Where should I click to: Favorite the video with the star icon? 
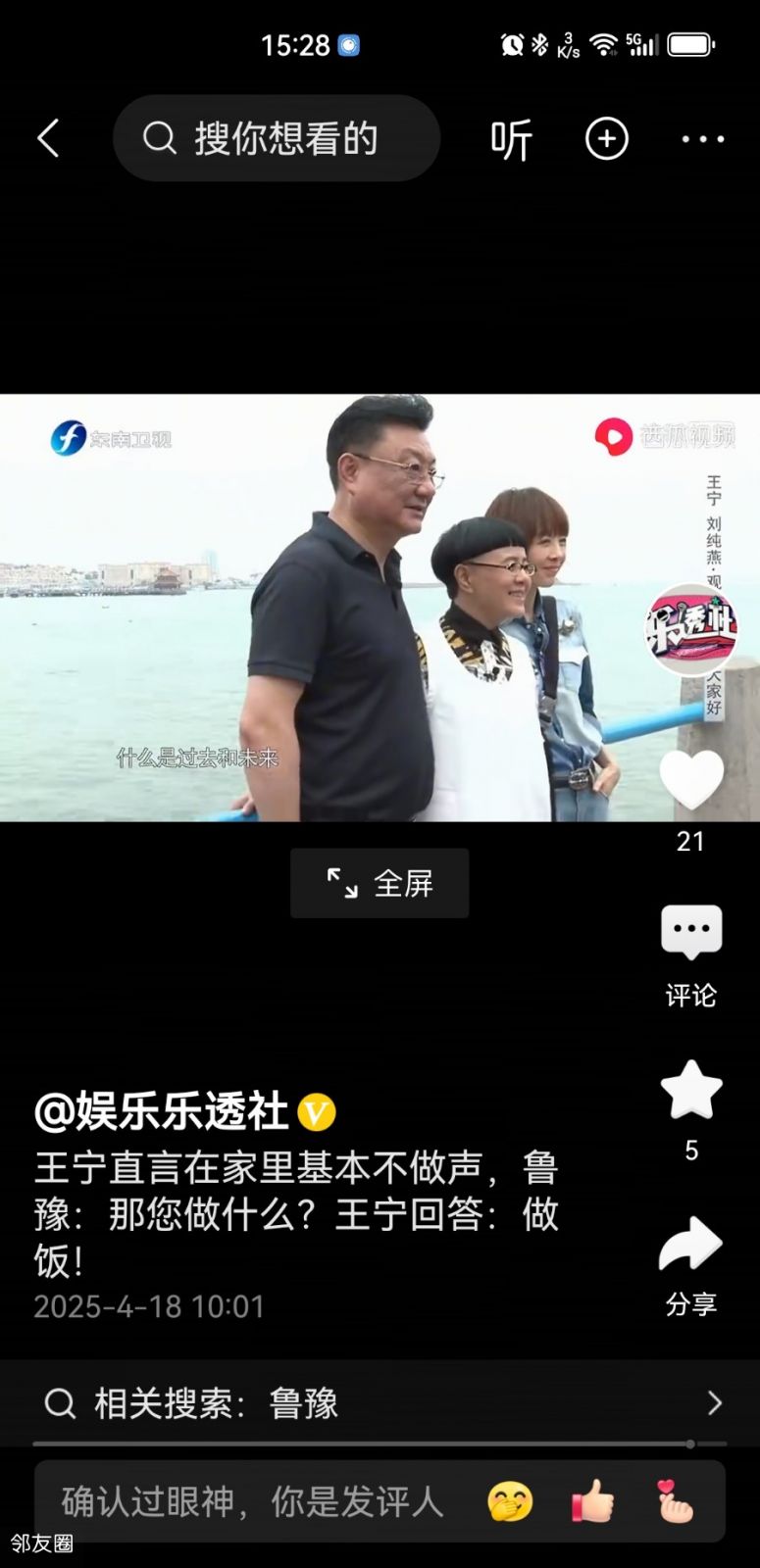click(x=691, y=1091)
